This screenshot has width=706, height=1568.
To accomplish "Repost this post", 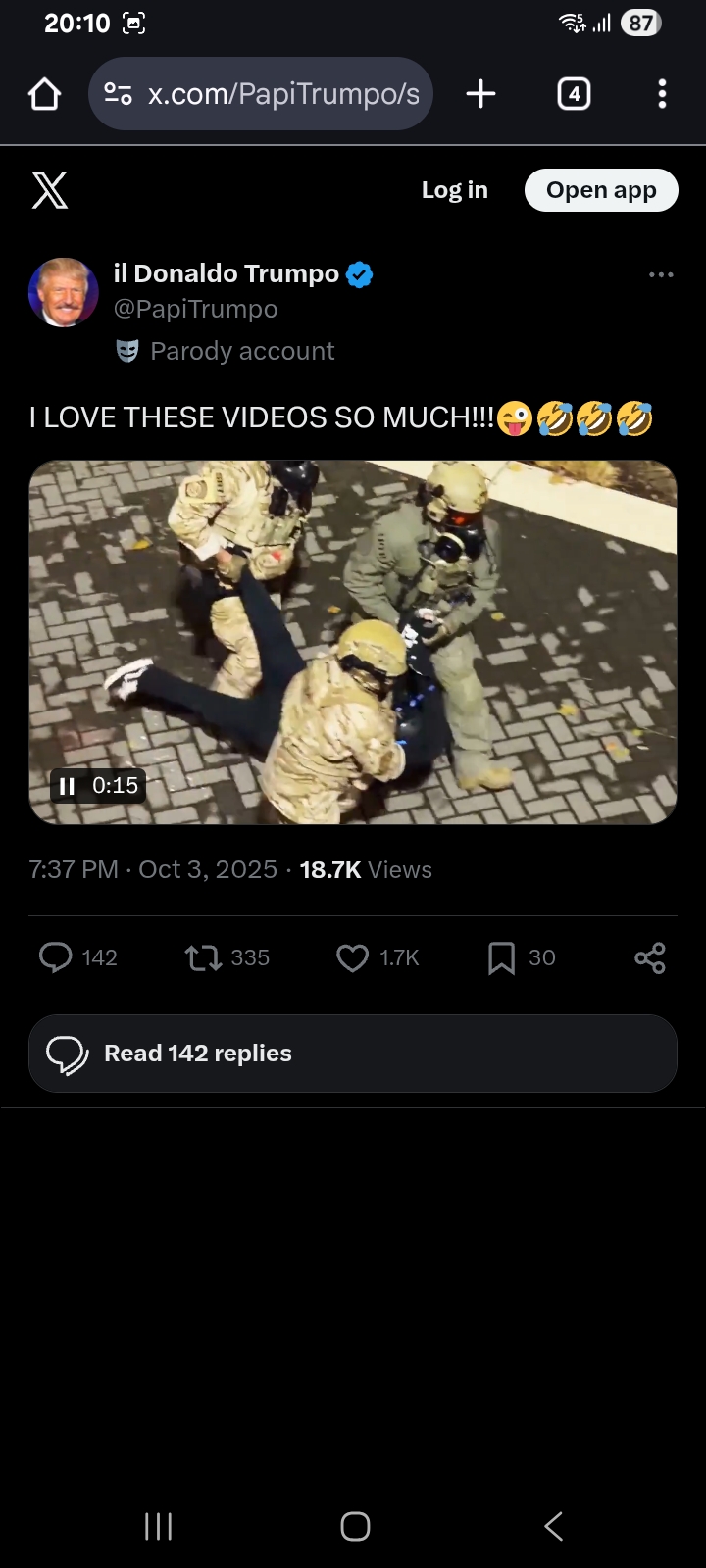I will point(204,957).
